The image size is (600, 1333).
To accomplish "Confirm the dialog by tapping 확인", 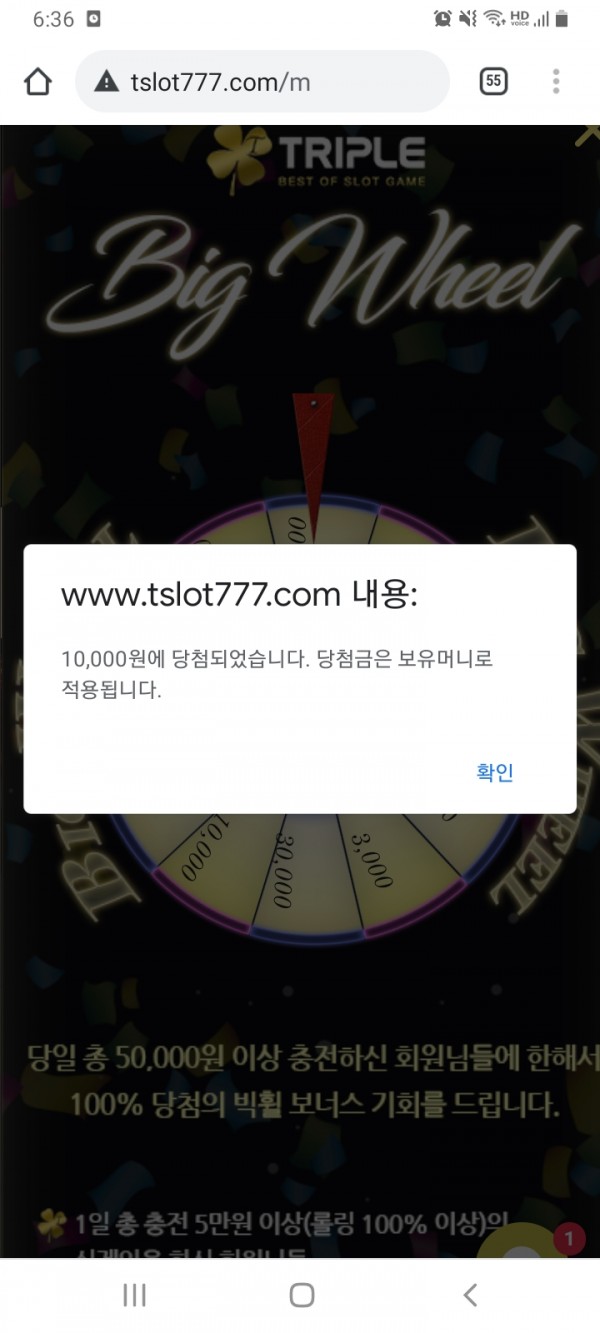I will 494,772.
